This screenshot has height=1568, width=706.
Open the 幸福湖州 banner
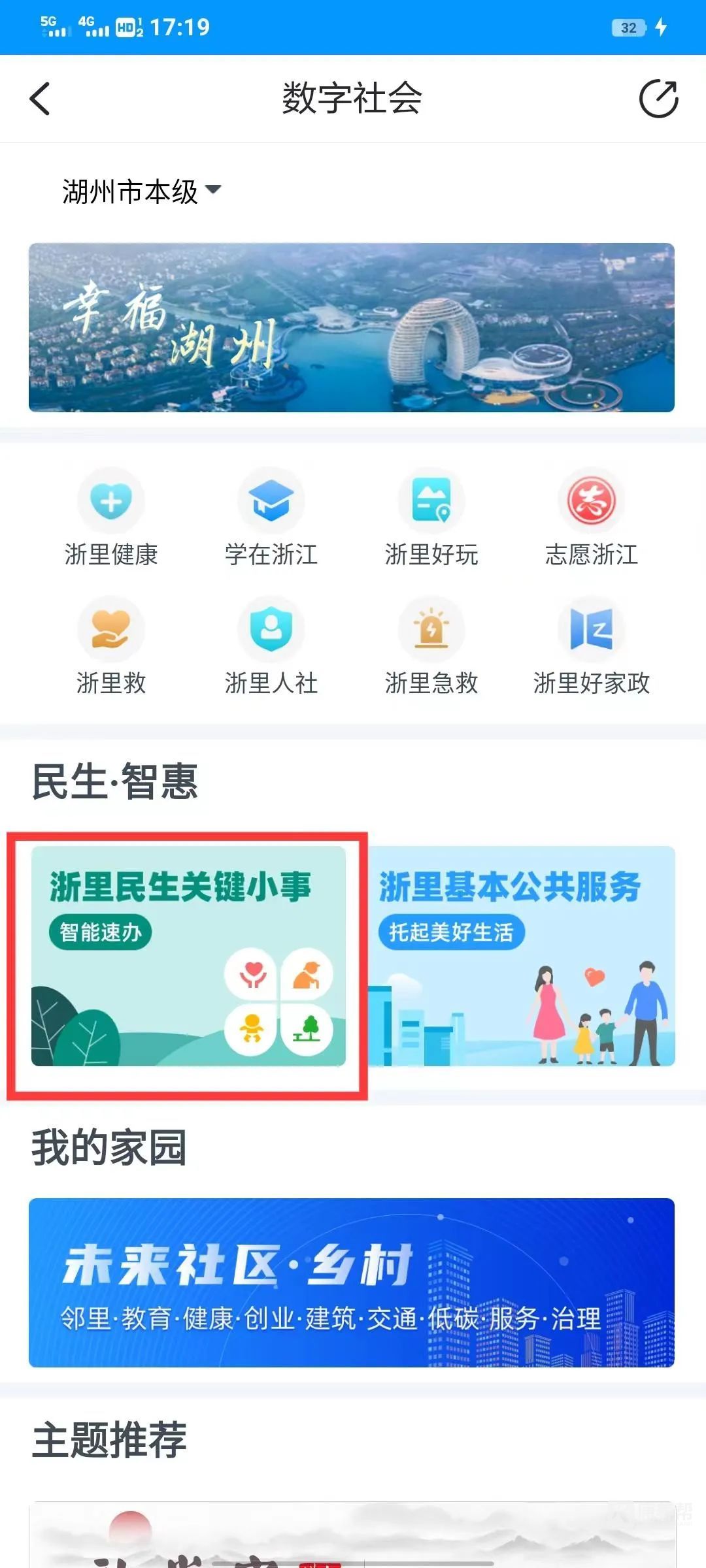[352, 327]
